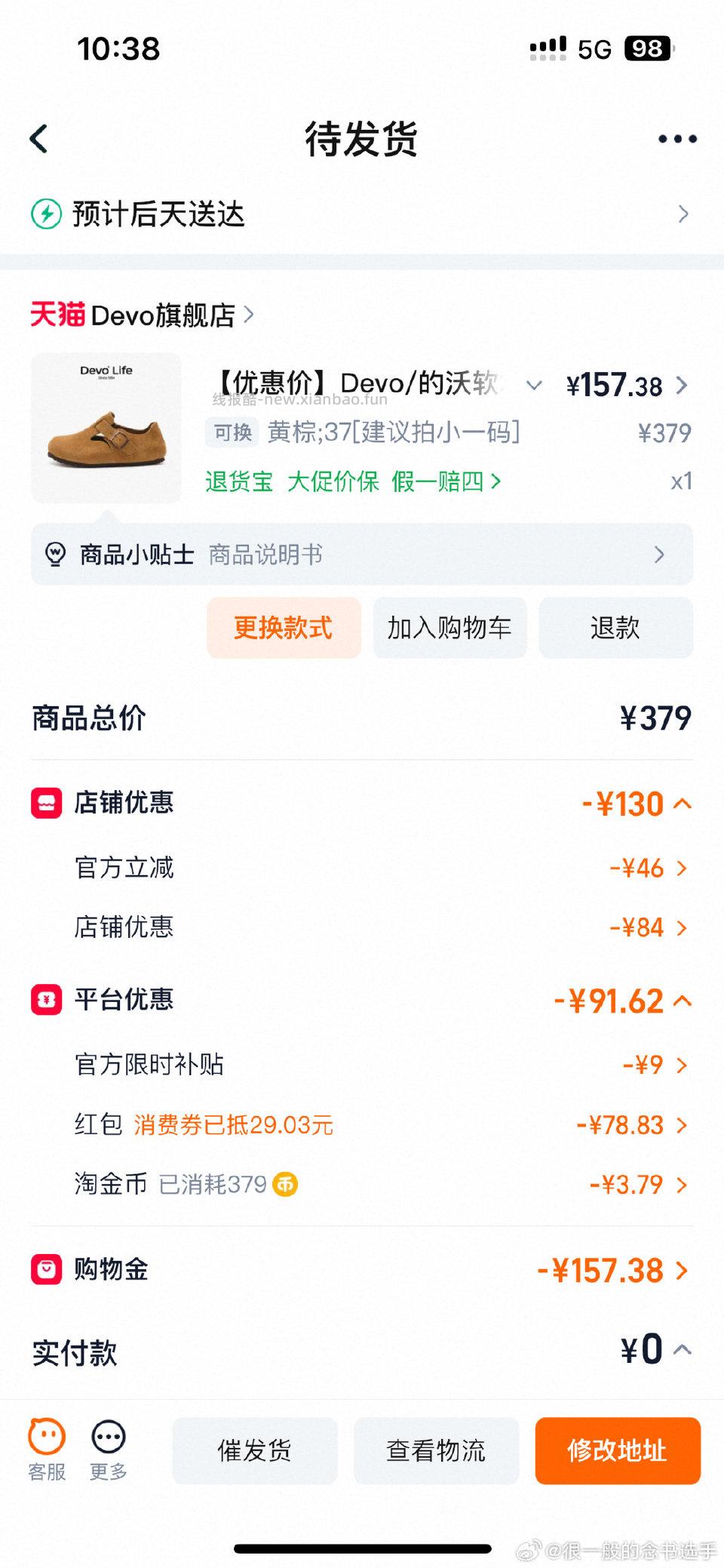Click the 修改地址 orange button
The image size is (724, 1568).
(617, 1450)
